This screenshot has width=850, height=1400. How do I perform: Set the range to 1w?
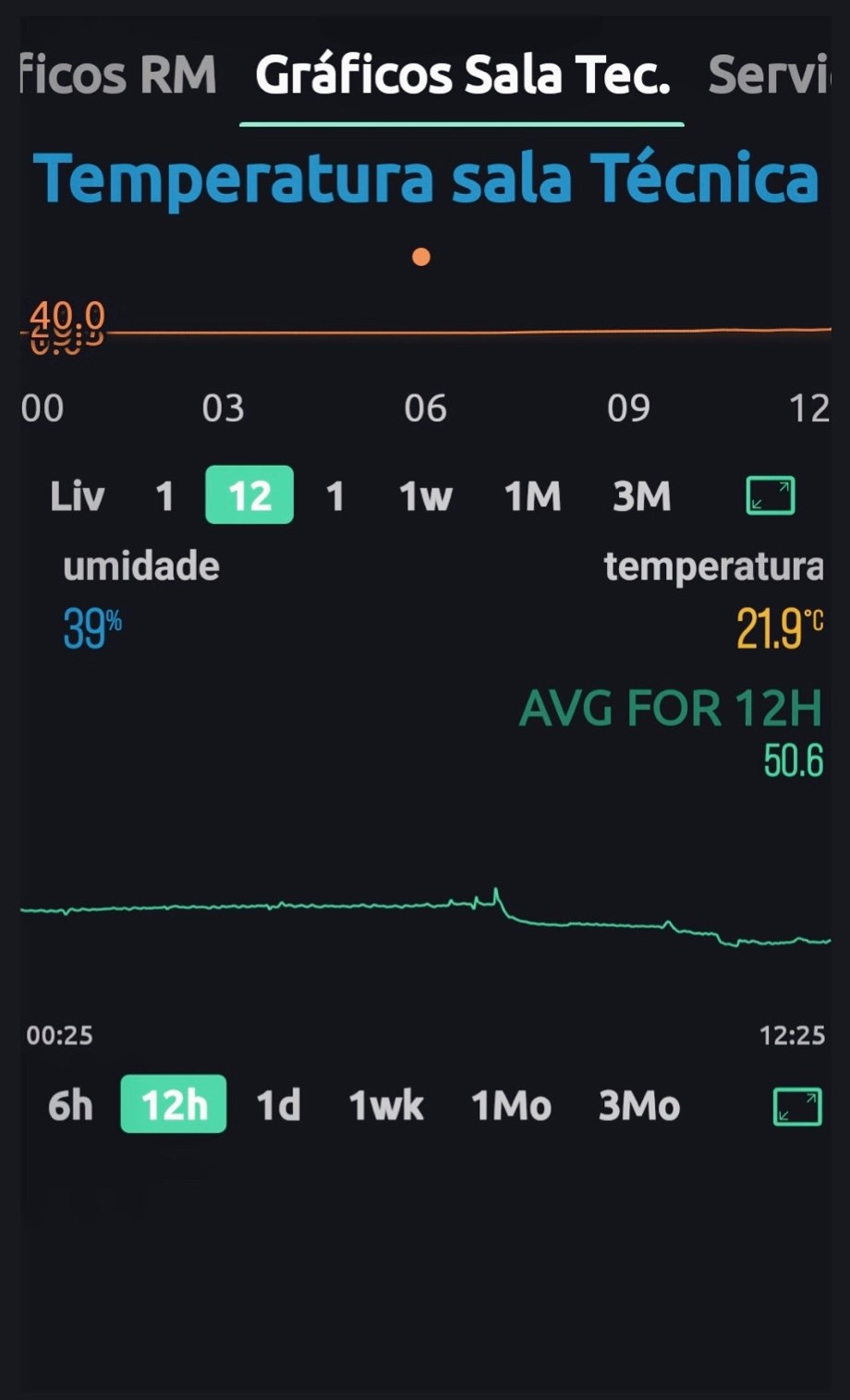coord(425,496)
